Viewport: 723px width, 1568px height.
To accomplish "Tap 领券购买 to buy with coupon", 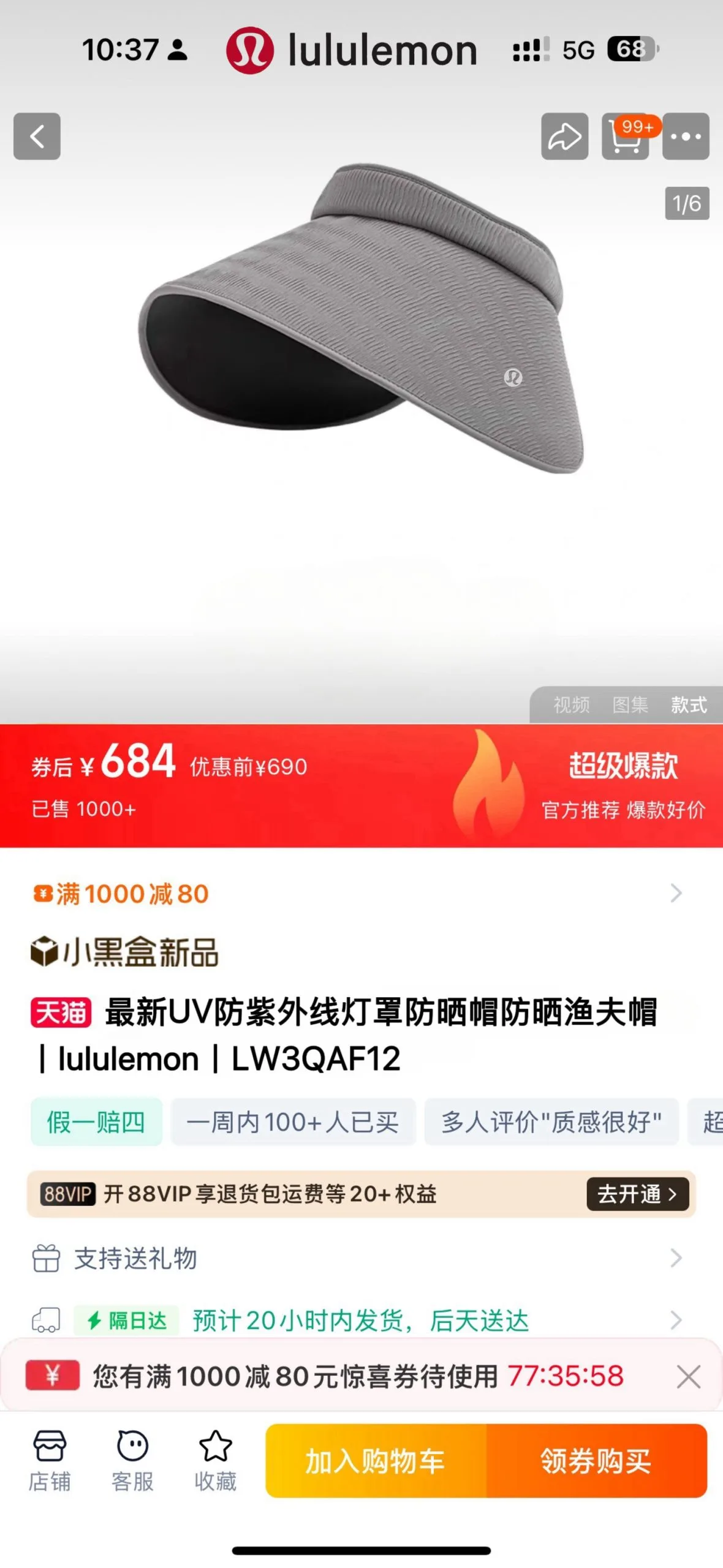I will point(596,1461).
